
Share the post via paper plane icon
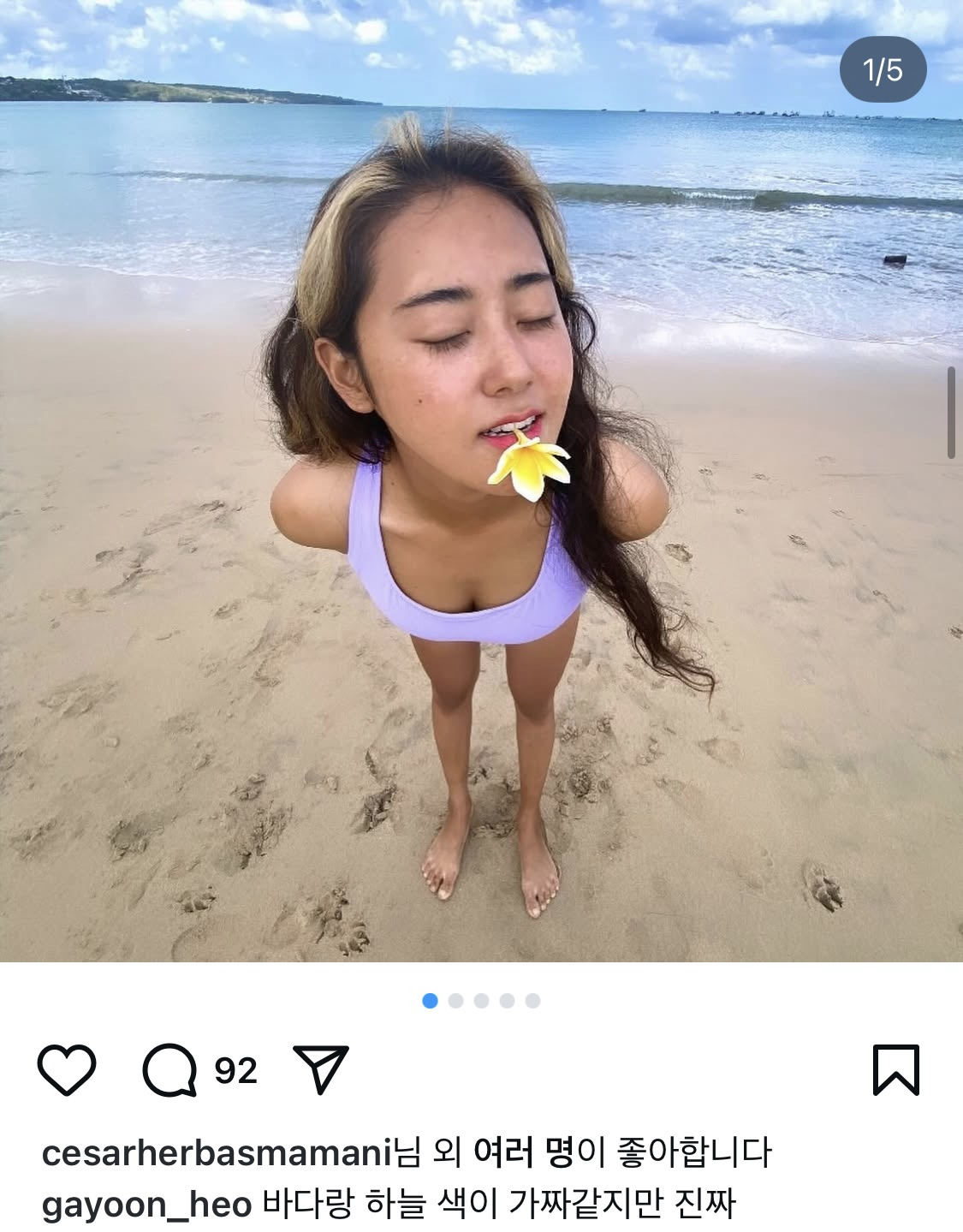[x=320, y=1069]
